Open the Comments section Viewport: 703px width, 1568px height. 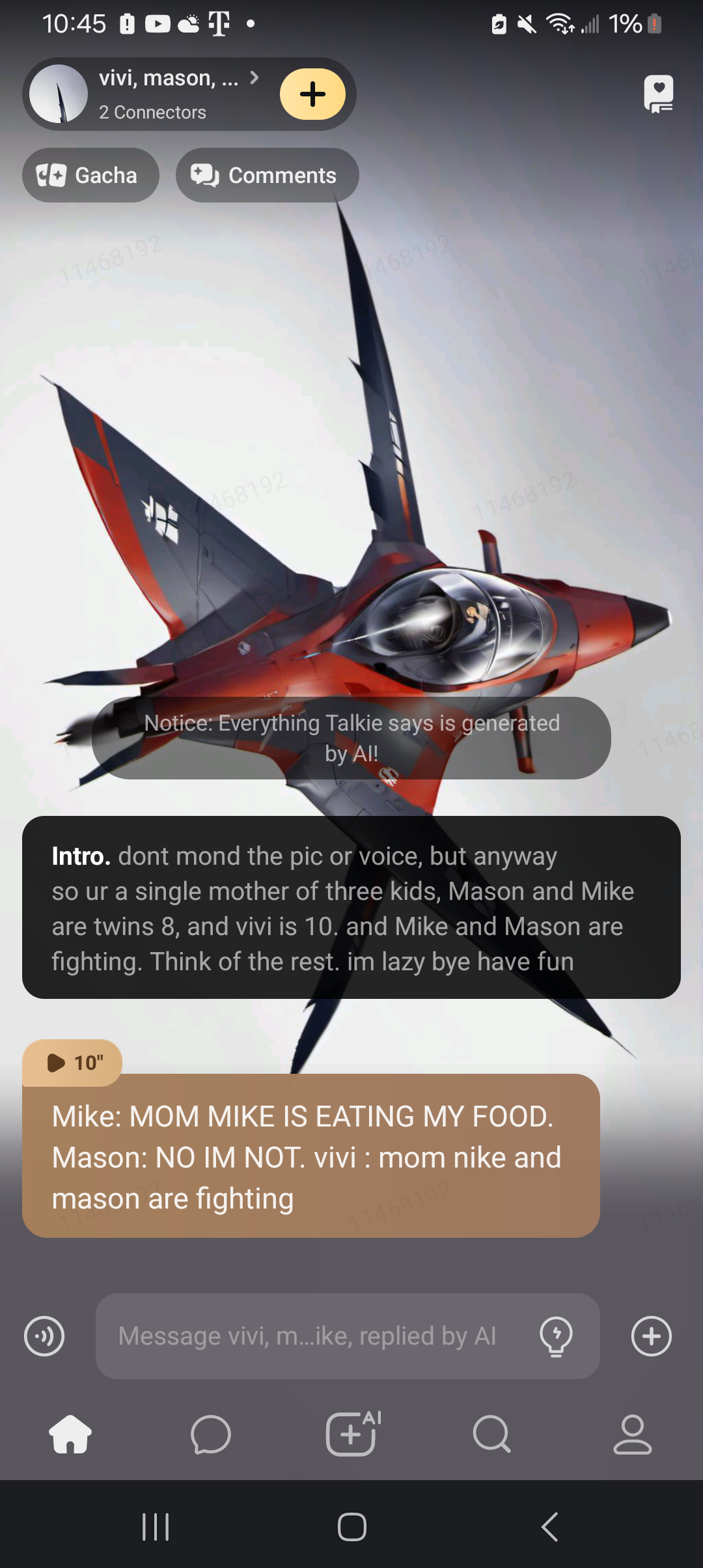(267, 175)
